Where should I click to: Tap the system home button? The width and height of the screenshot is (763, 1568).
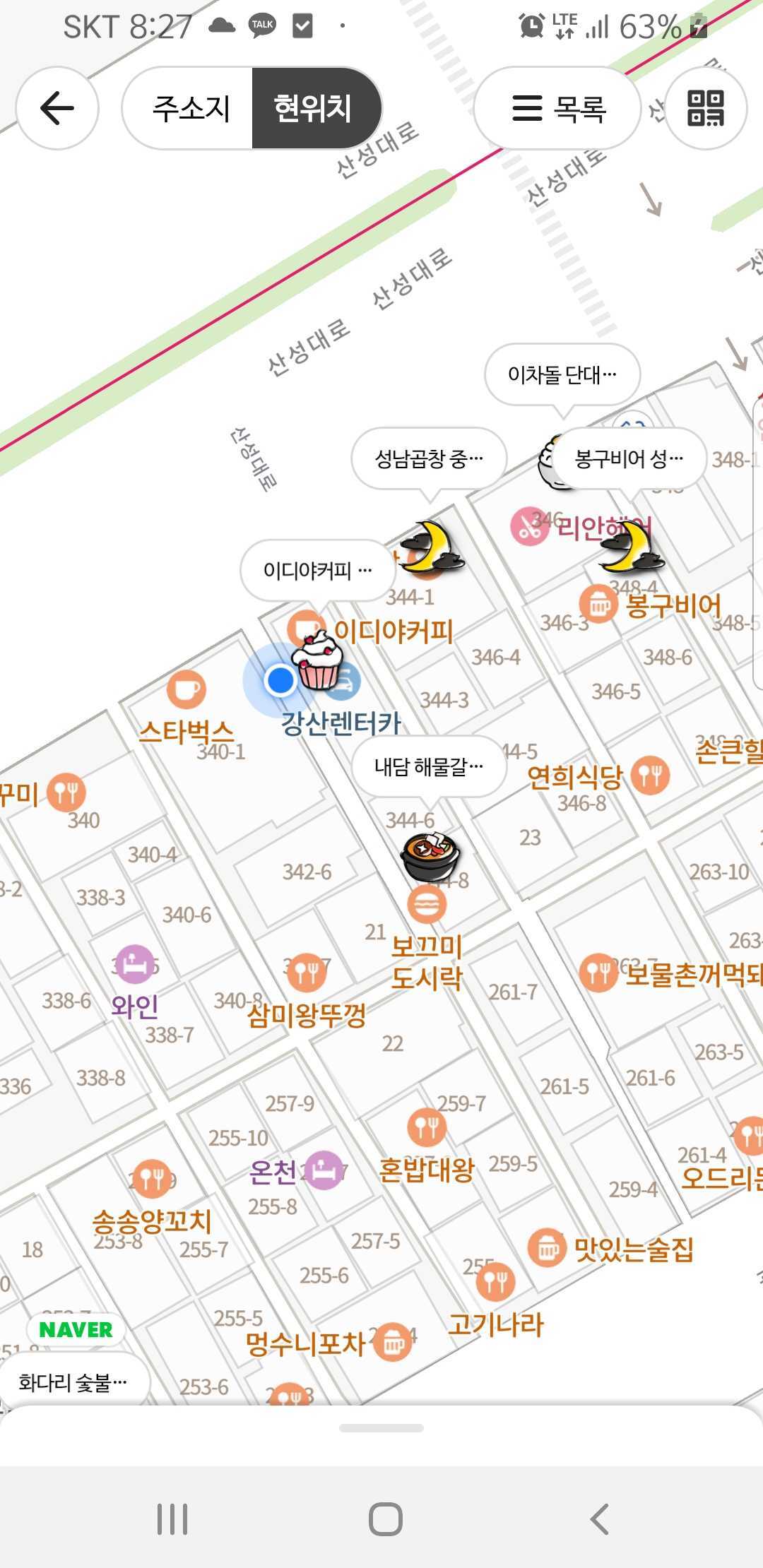point(386,1519)
